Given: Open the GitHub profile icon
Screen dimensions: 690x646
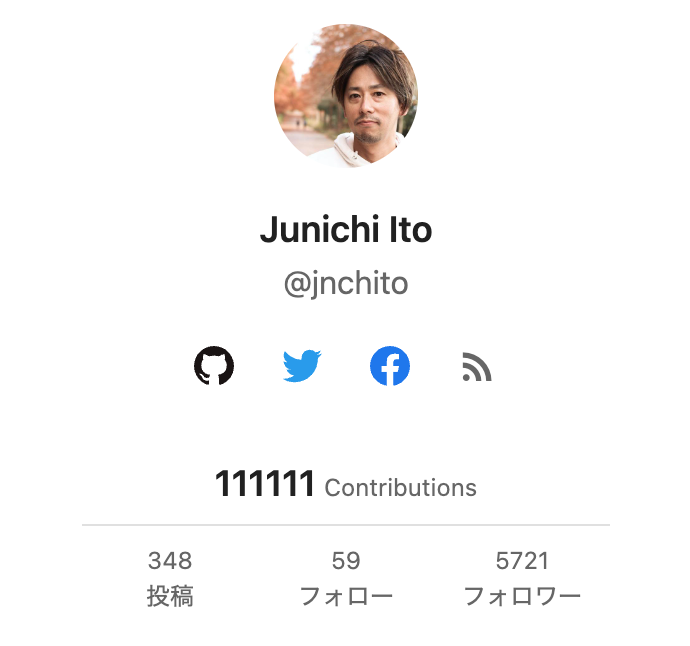Looking at the screenshot, I should coord(214,367).
